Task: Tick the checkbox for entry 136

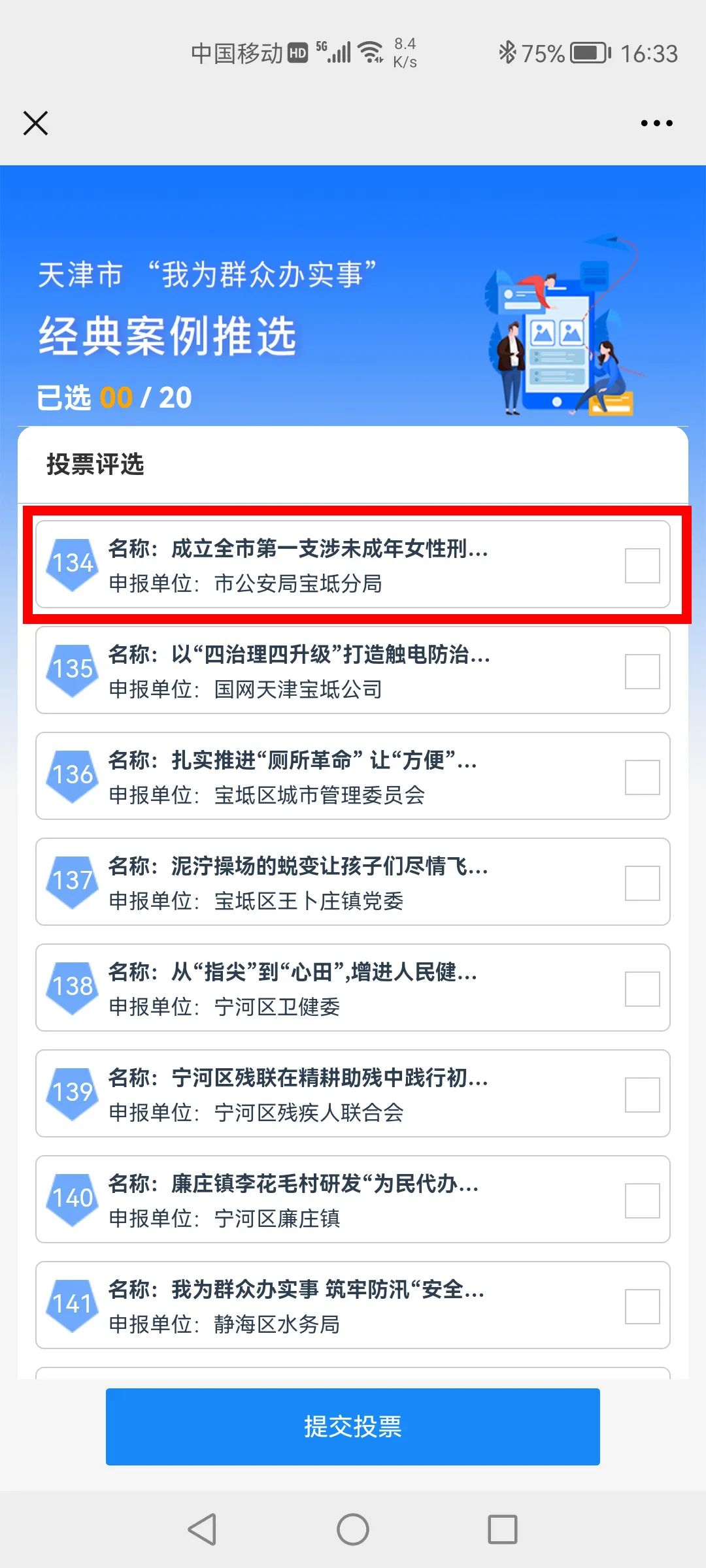Action: pyautogui.click(x=642, y=777)
